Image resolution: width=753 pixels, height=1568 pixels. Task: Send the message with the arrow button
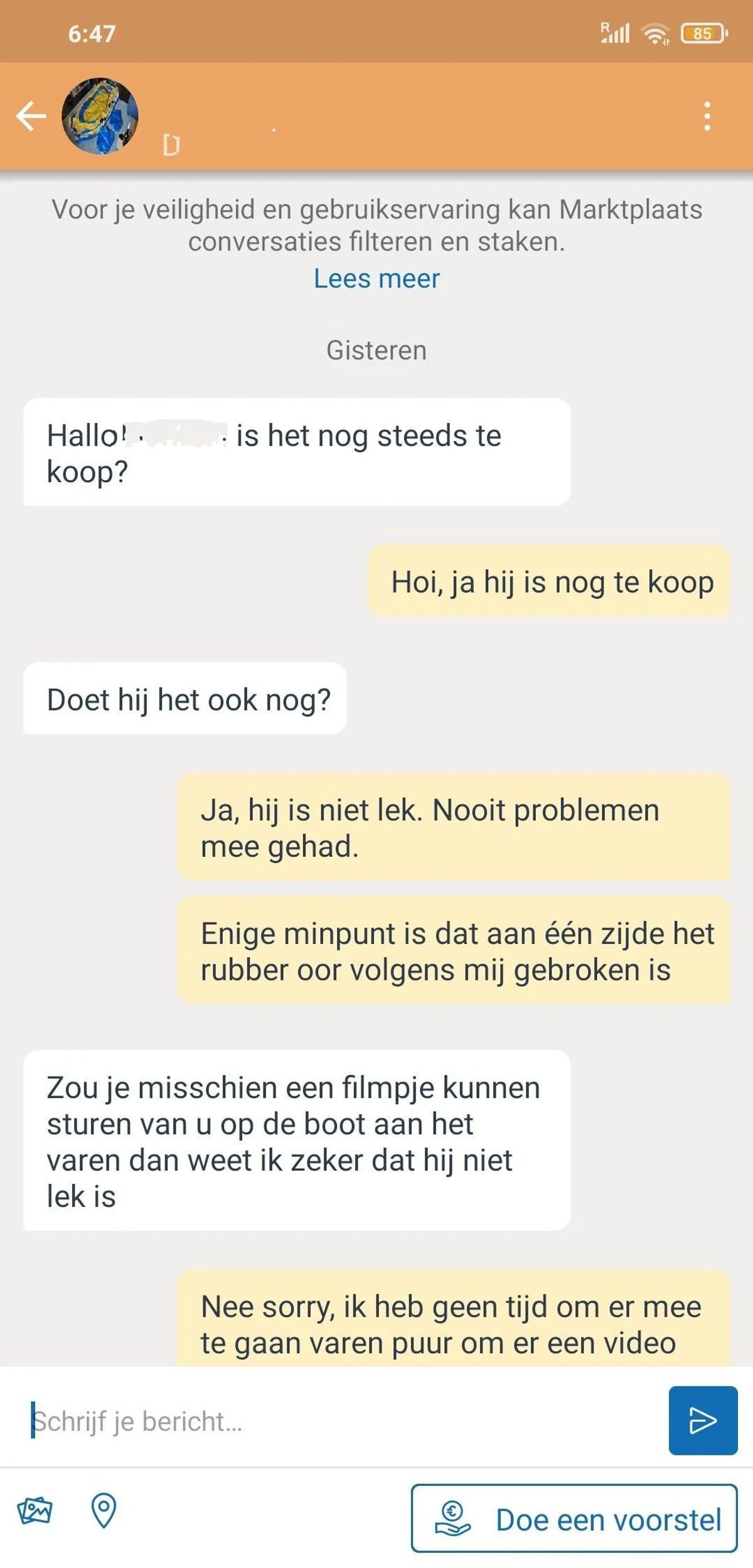(702, 1420)
